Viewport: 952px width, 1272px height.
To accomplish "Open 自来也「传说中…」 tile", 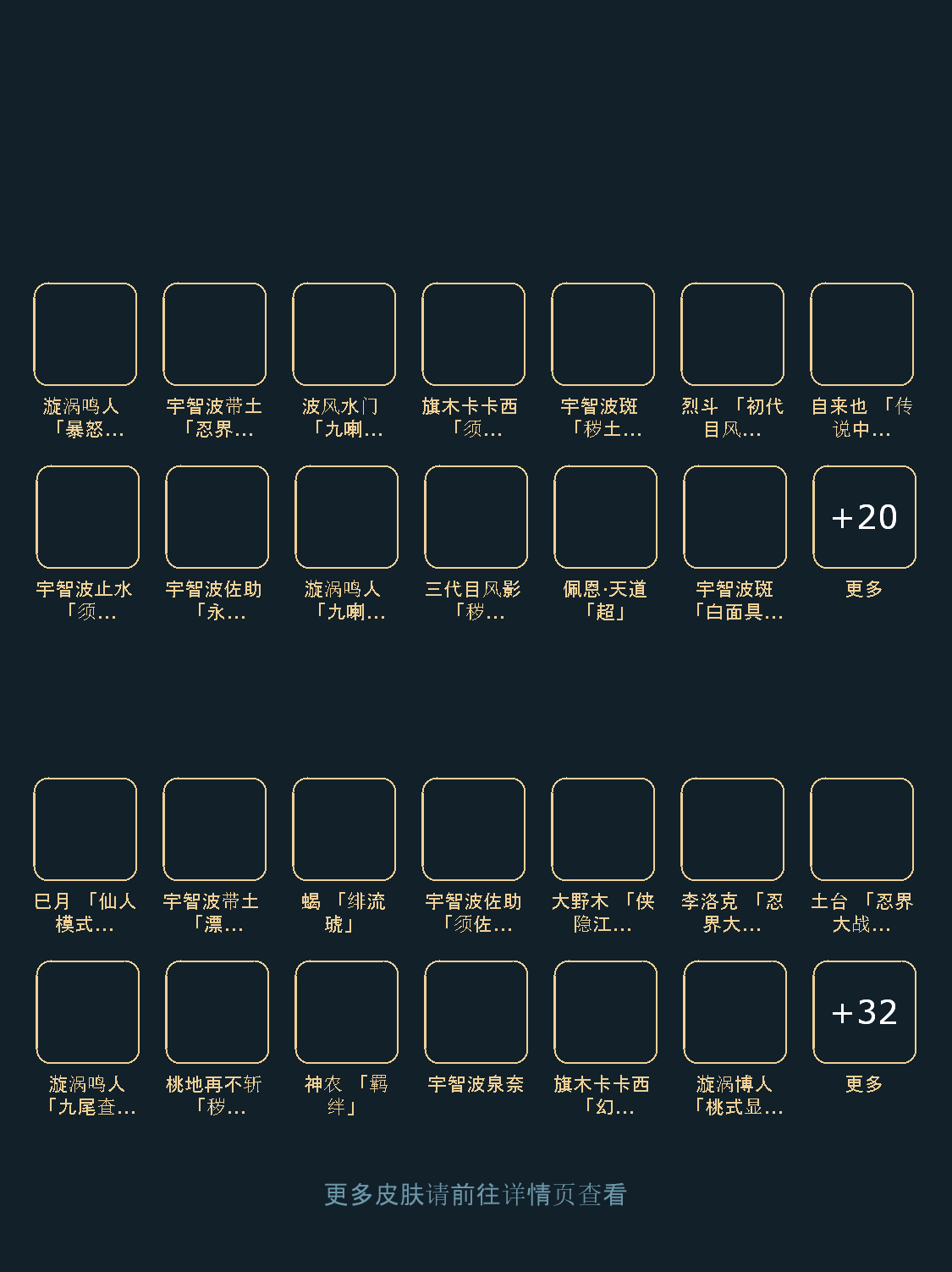I will 861,334.
